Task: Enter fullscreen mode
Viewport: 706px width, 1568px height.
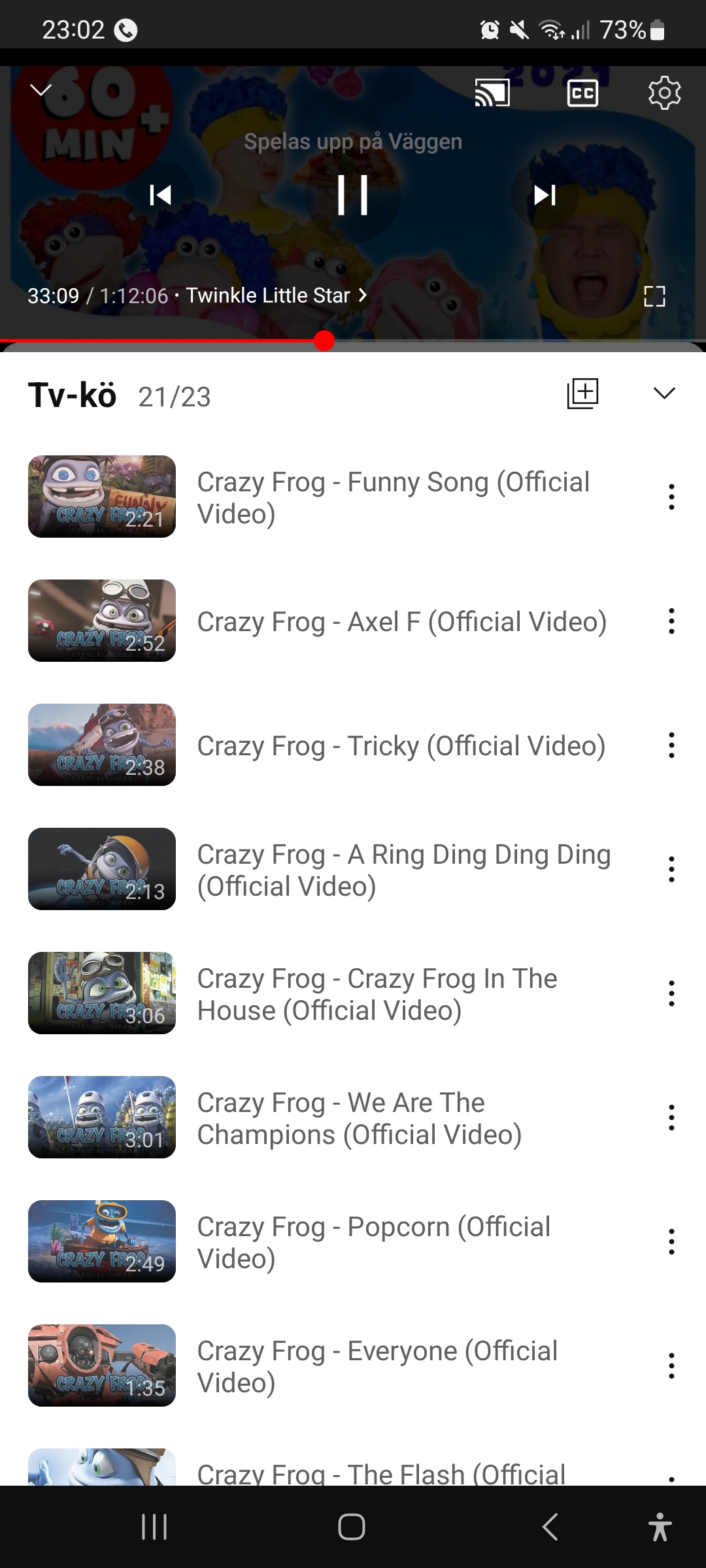Action: click(x=654, y=296)
